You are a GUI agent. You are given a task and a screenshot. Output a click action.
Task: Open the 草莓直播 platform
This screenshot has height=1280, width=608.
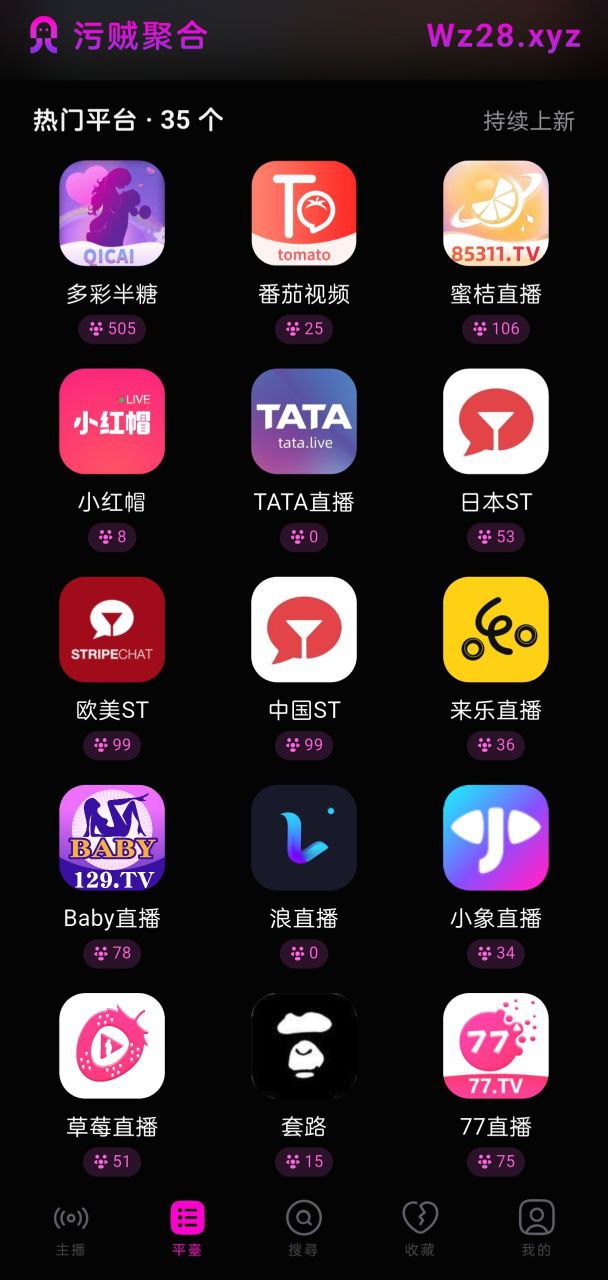112,1045
